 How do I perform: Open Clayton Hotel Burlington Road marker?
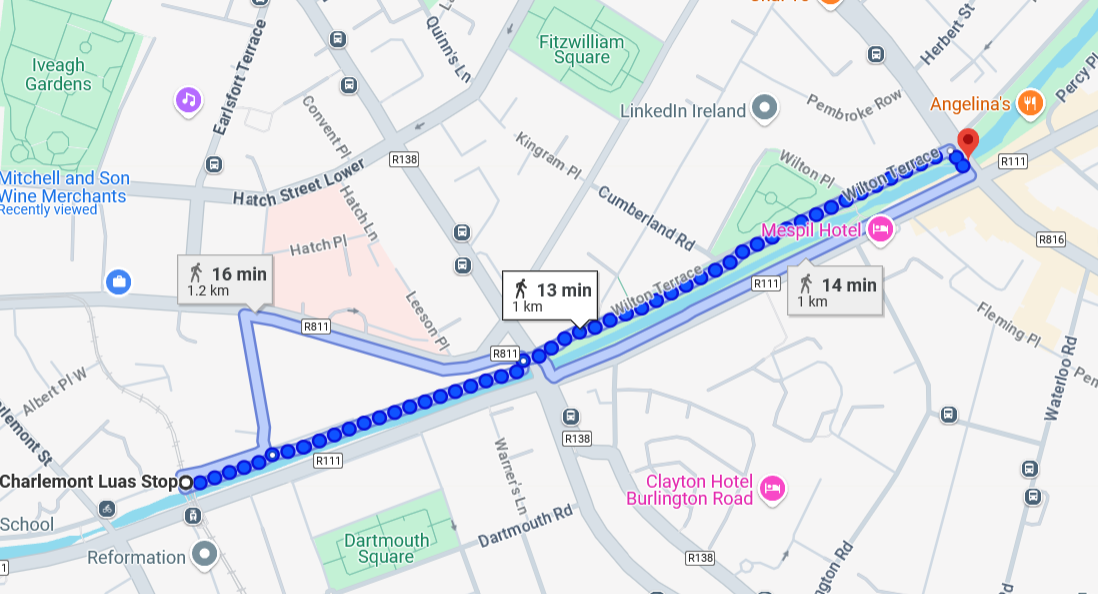coord(772,488)
